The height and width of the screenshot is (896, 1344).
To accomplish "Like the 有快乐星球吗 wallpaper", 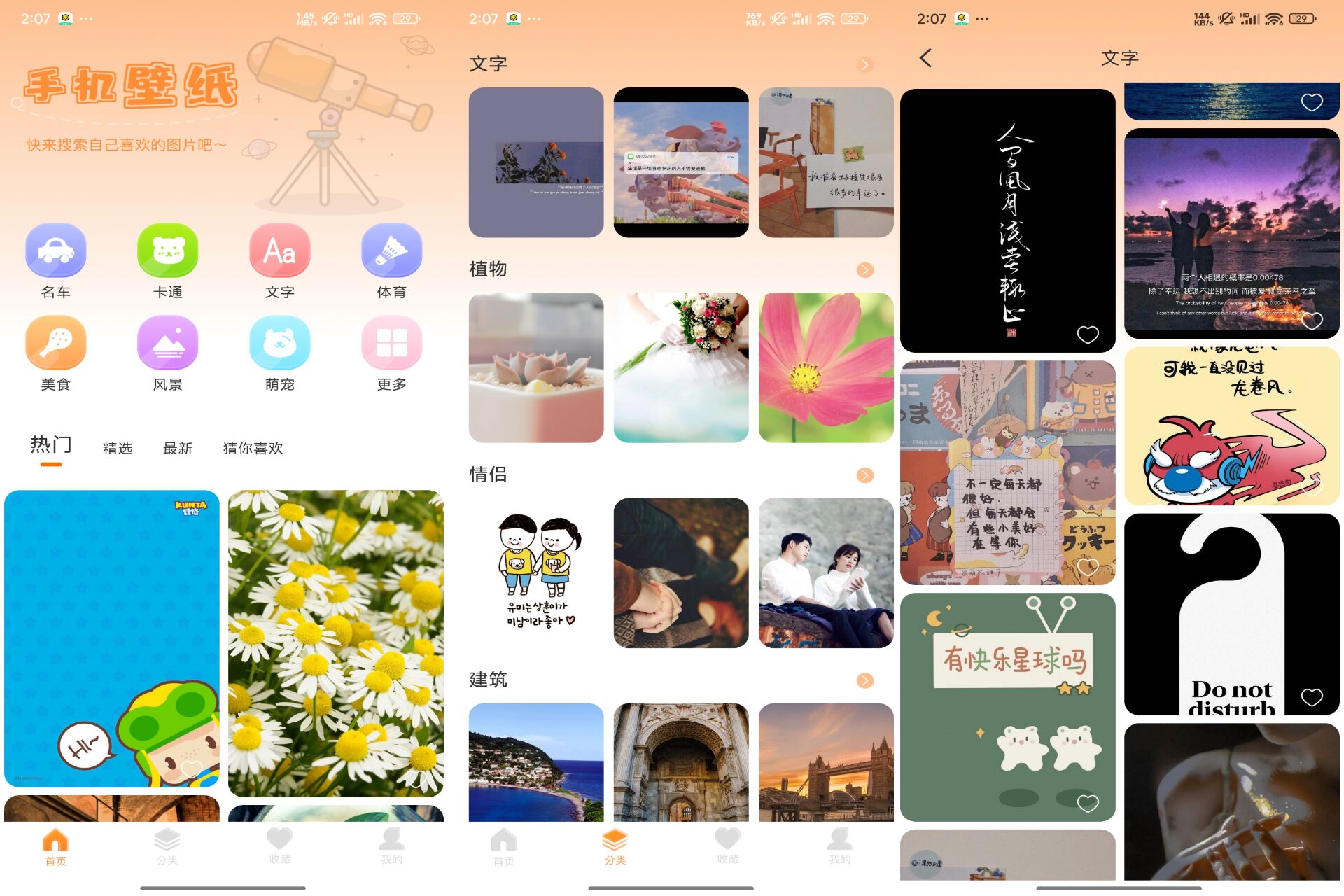I will pyautogui.click(x=1088, y=803).
